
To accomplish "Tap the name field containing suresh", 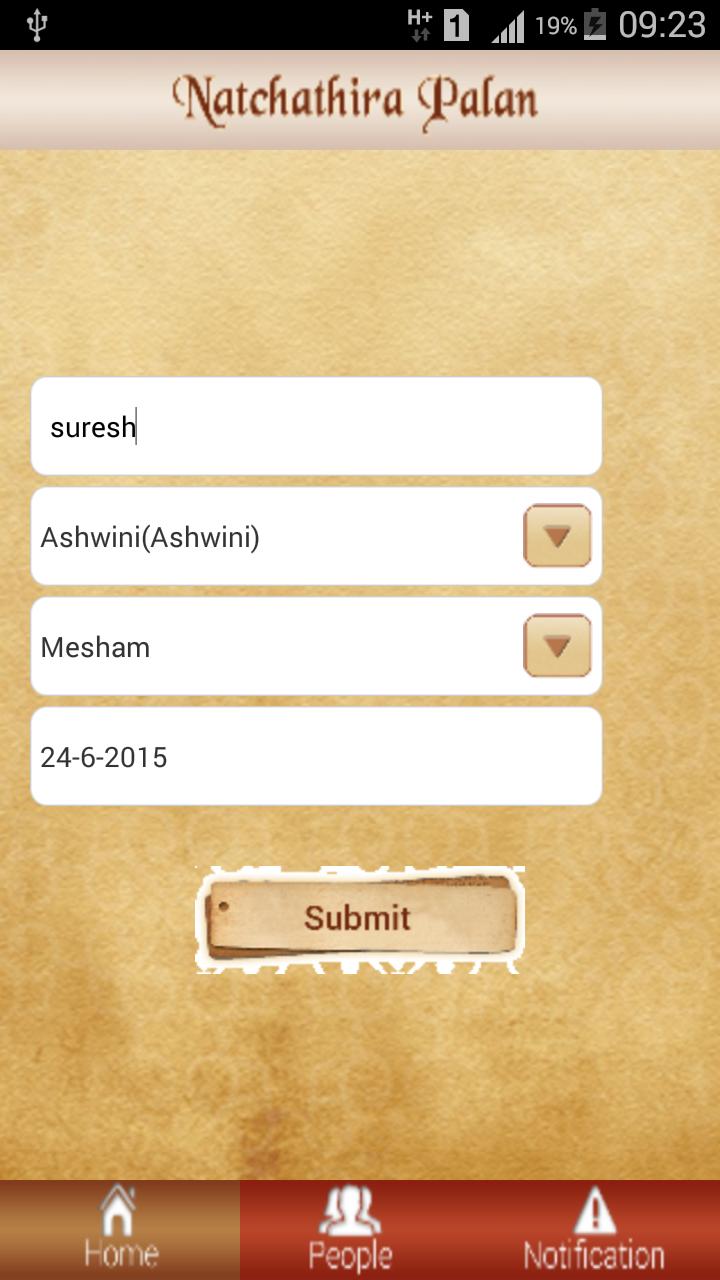I will (316, 427).
